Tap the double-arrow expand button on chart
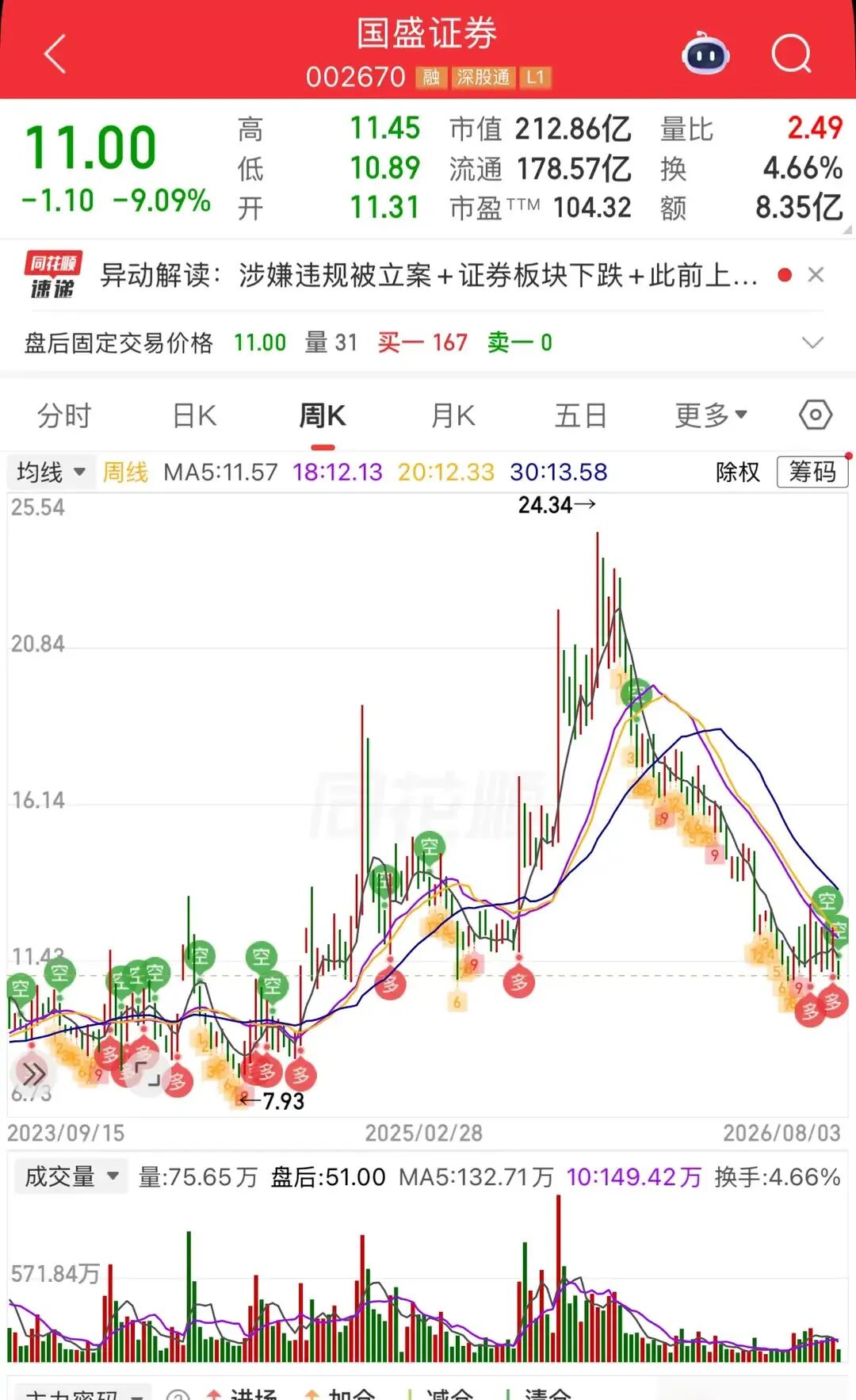The width and height of the screenshot is (856, 1400). tap(33, 1074)
